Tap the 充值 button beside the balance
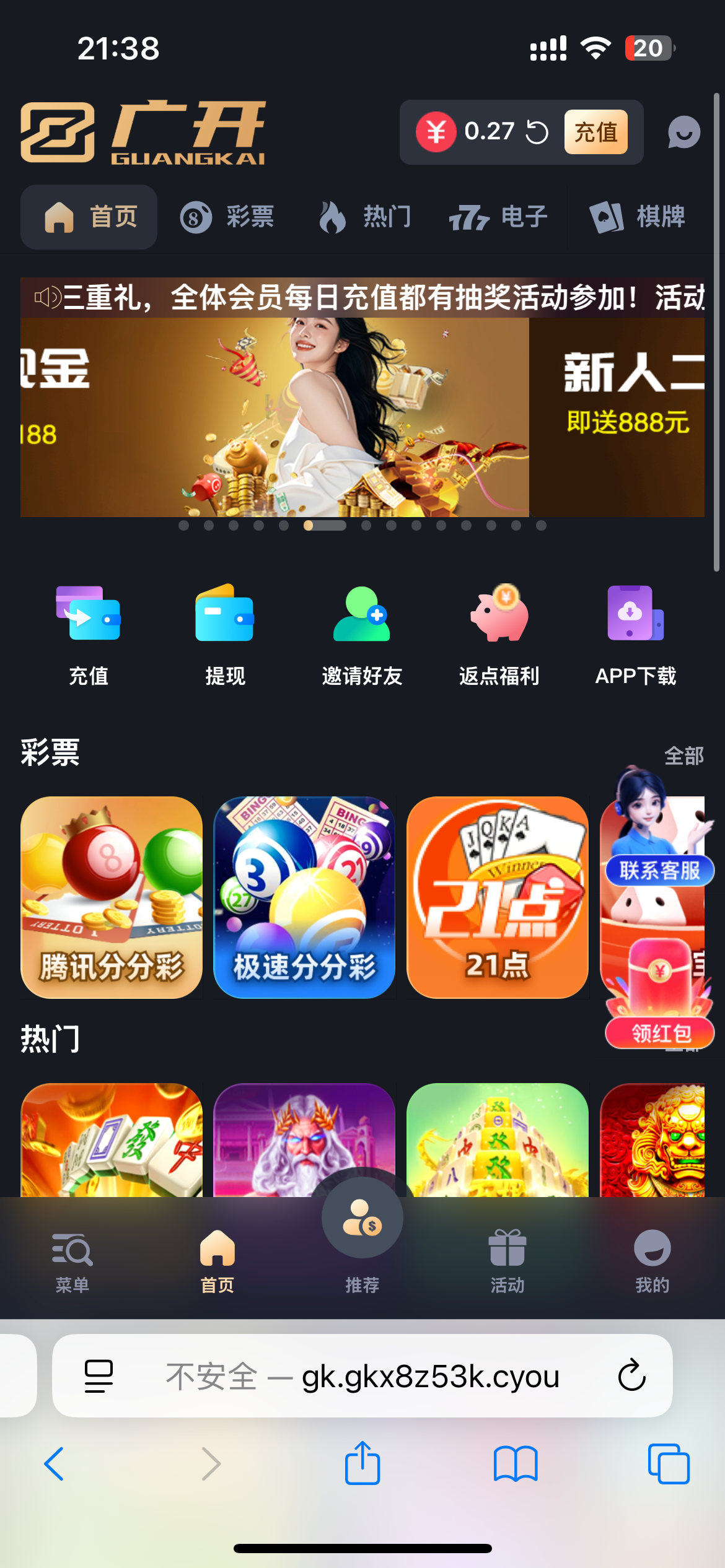725x1568 pixels. (595, 132)
